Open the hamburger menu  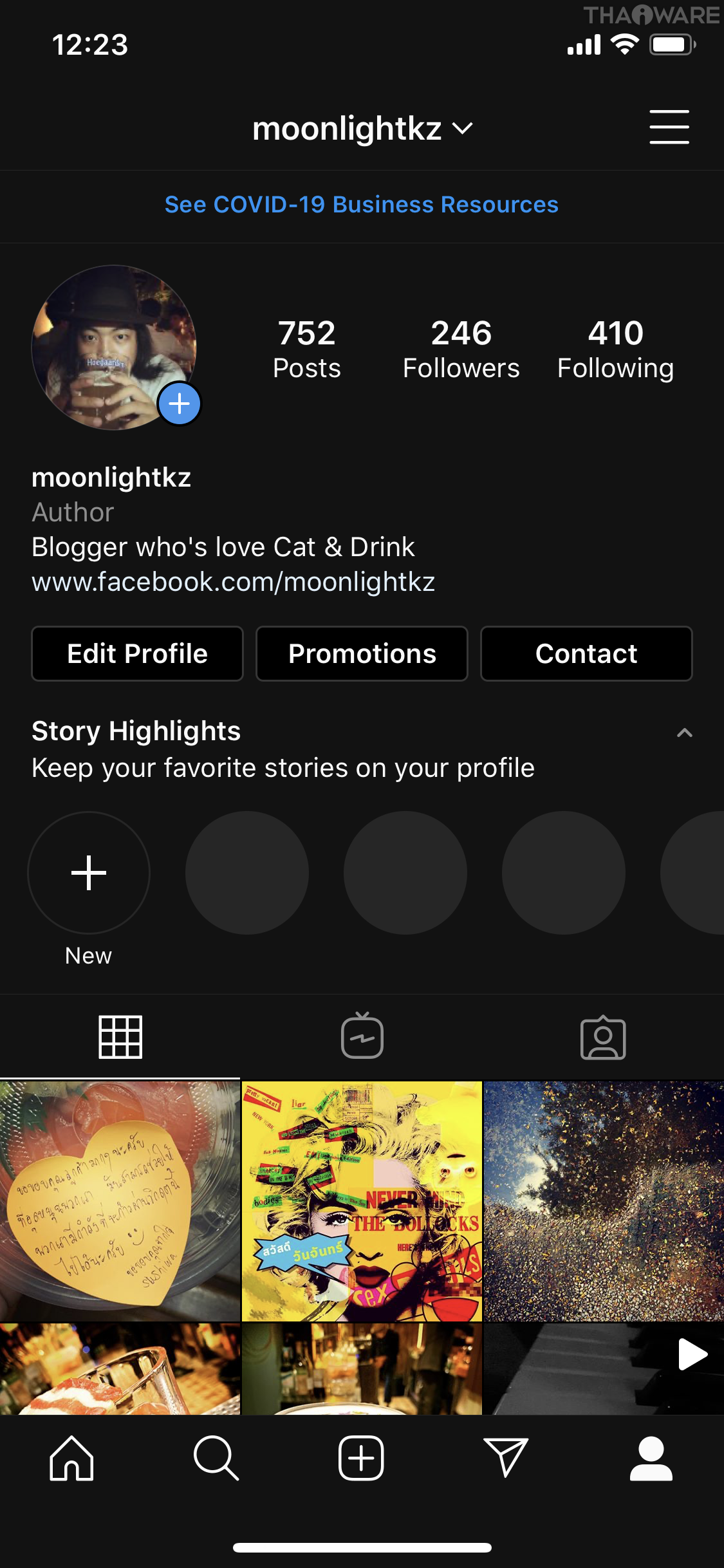pyautogui.click(x=669, y=127)
